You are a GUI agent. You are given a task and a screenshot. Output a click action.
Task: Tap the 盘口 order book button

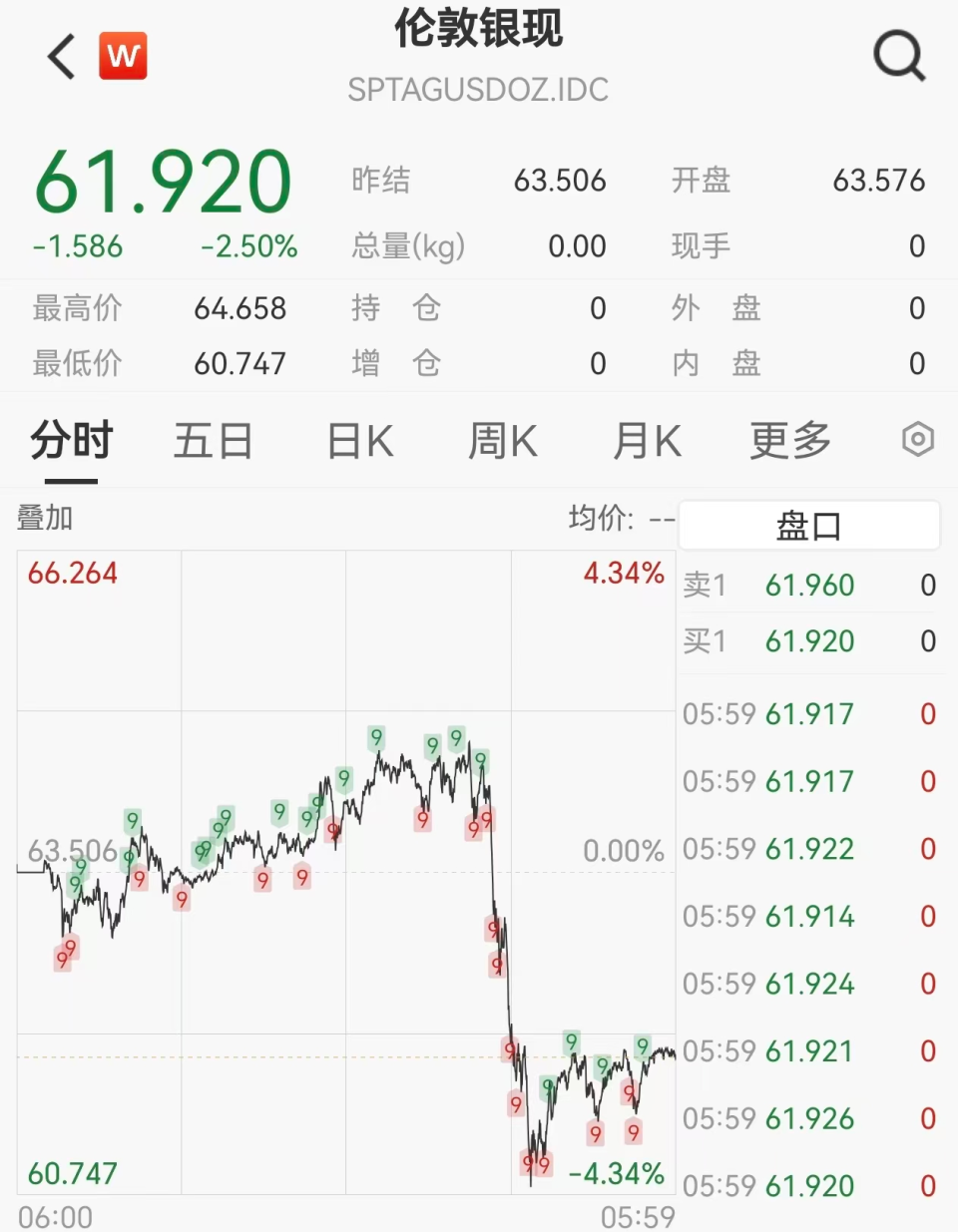(808, 525)
